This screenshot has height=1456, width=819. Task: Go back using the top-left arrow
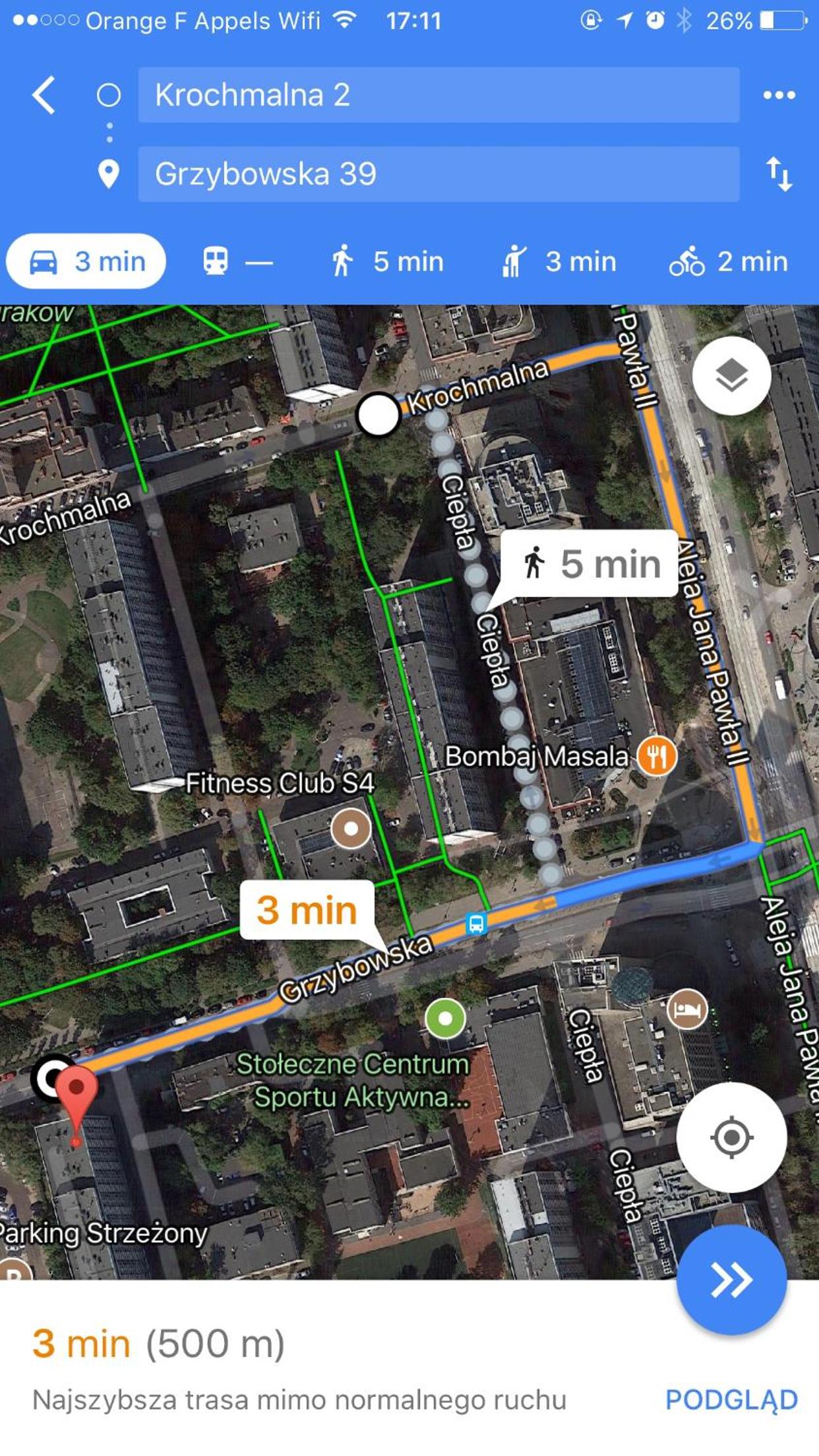[x=44, y=95]
